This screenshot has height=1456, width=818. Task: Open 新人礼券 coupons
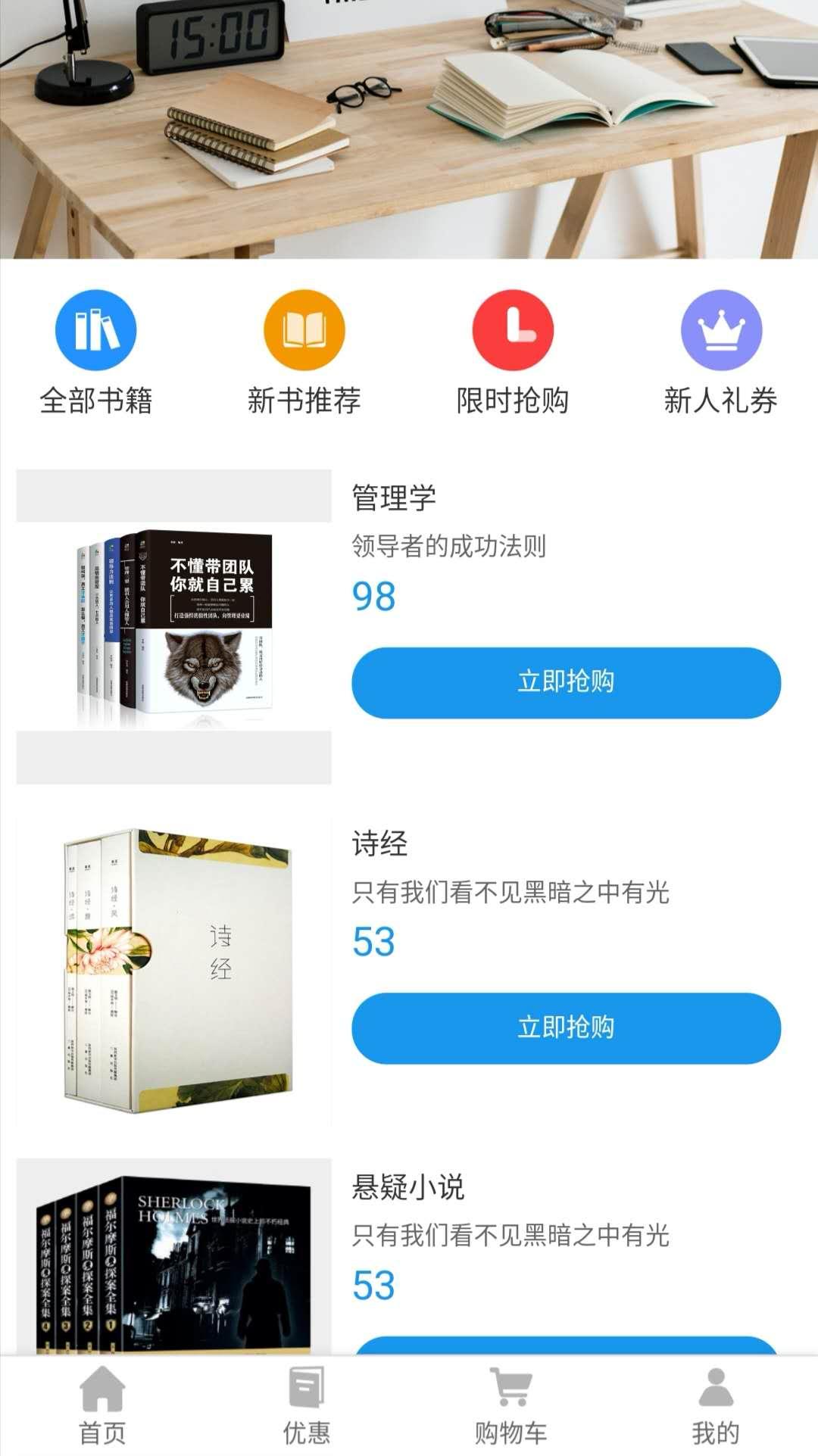click(x=720, y=352)
